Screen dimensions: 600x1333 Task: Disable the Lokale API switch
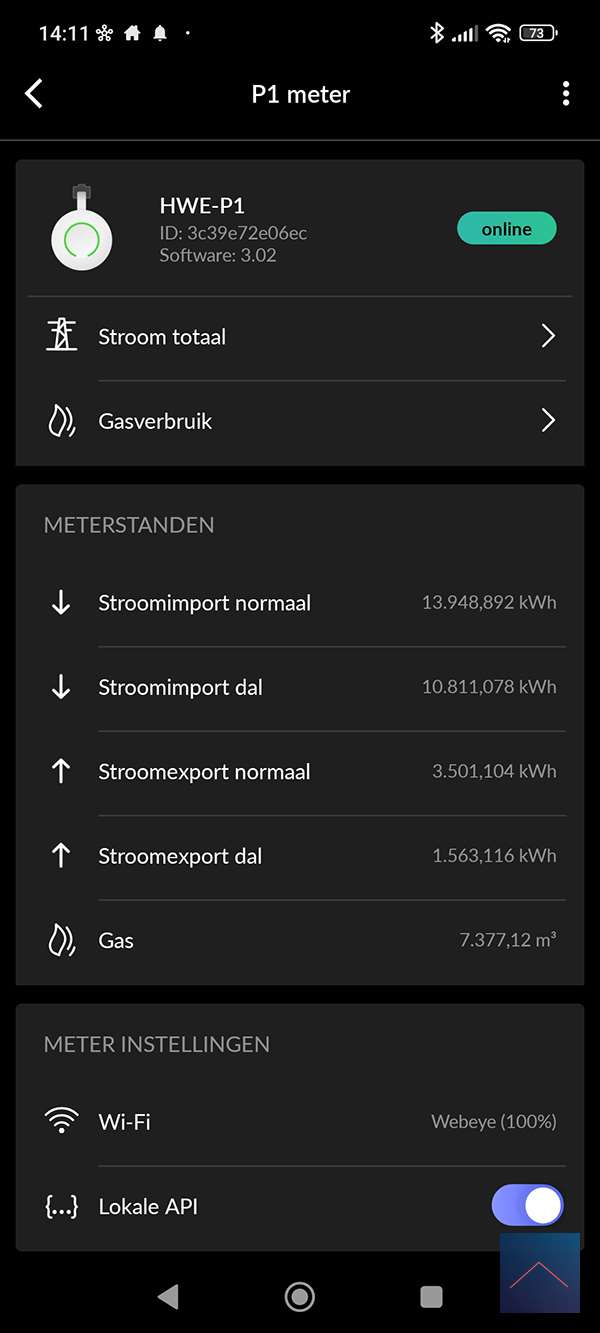coord(527,1206)
